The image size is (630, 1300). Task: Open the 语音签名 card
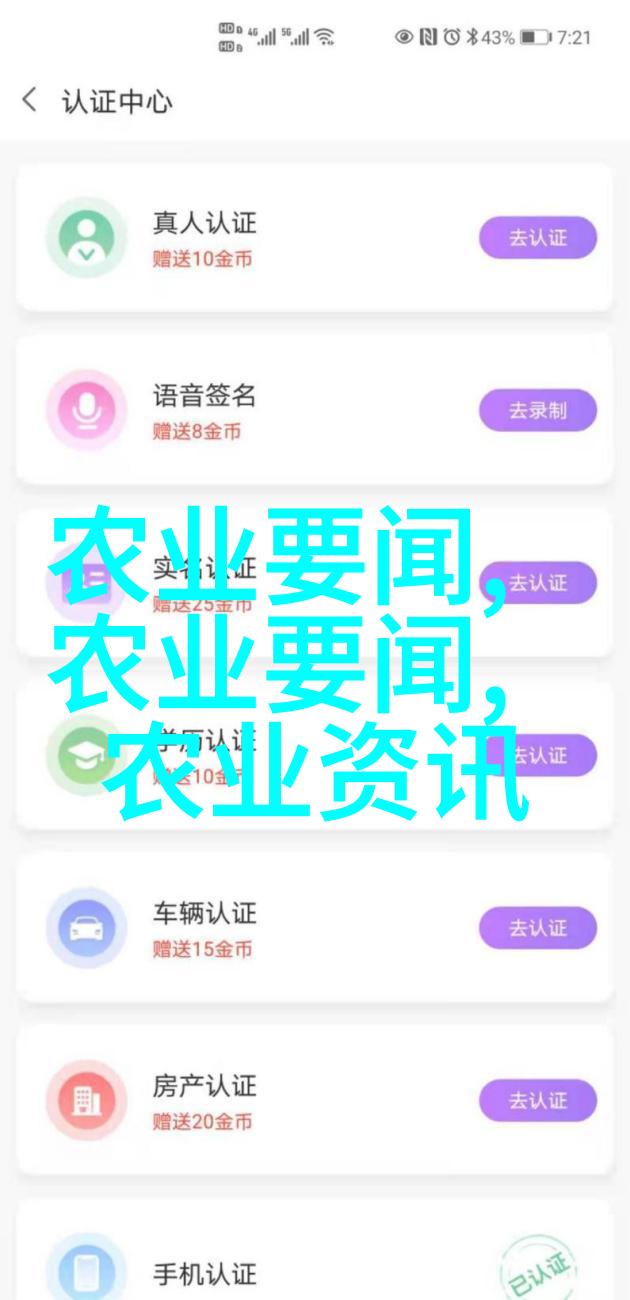[x=314, y=410]
